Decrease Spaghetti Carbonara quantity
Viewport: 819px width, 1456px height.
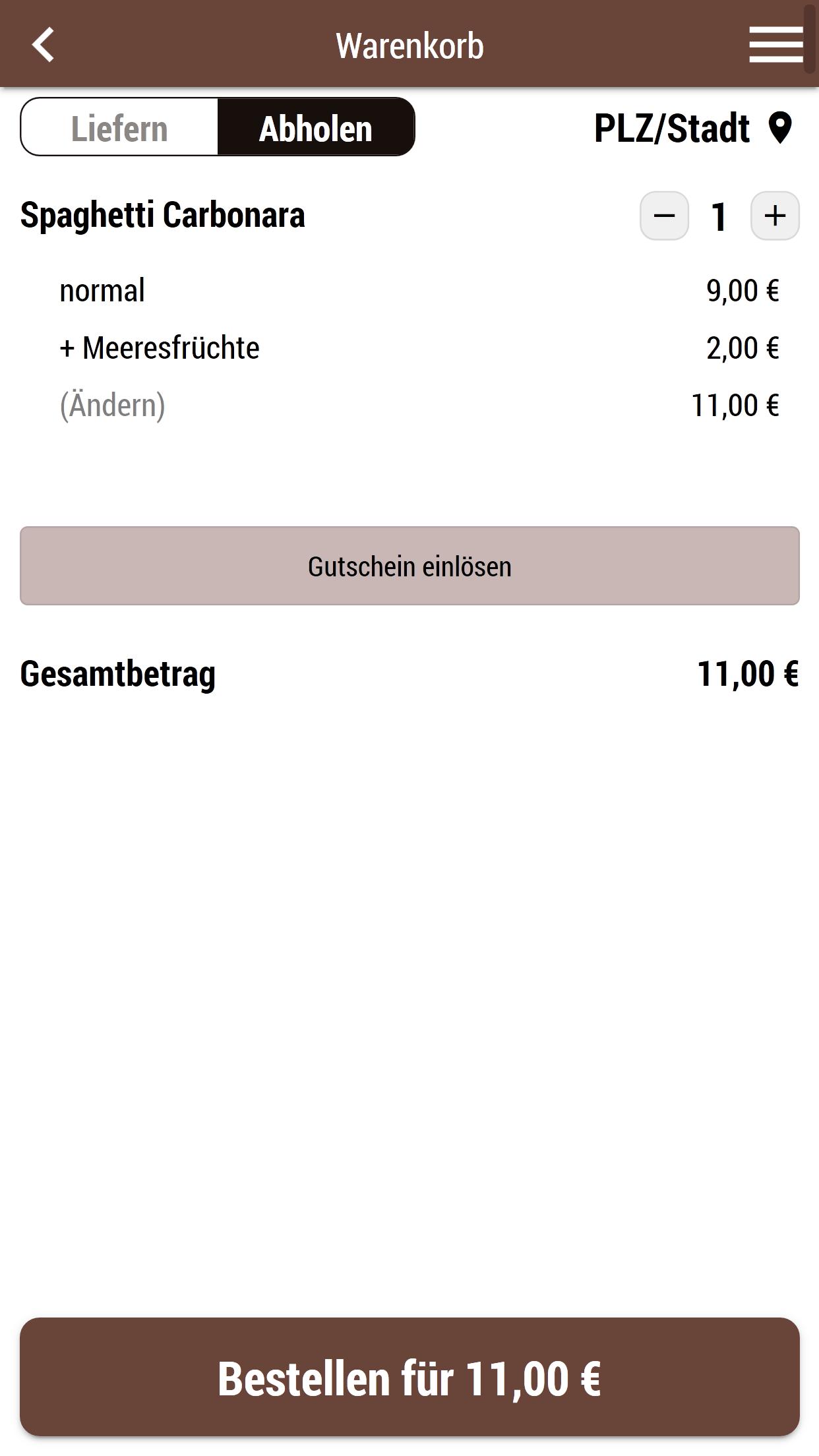coord(664,216)
